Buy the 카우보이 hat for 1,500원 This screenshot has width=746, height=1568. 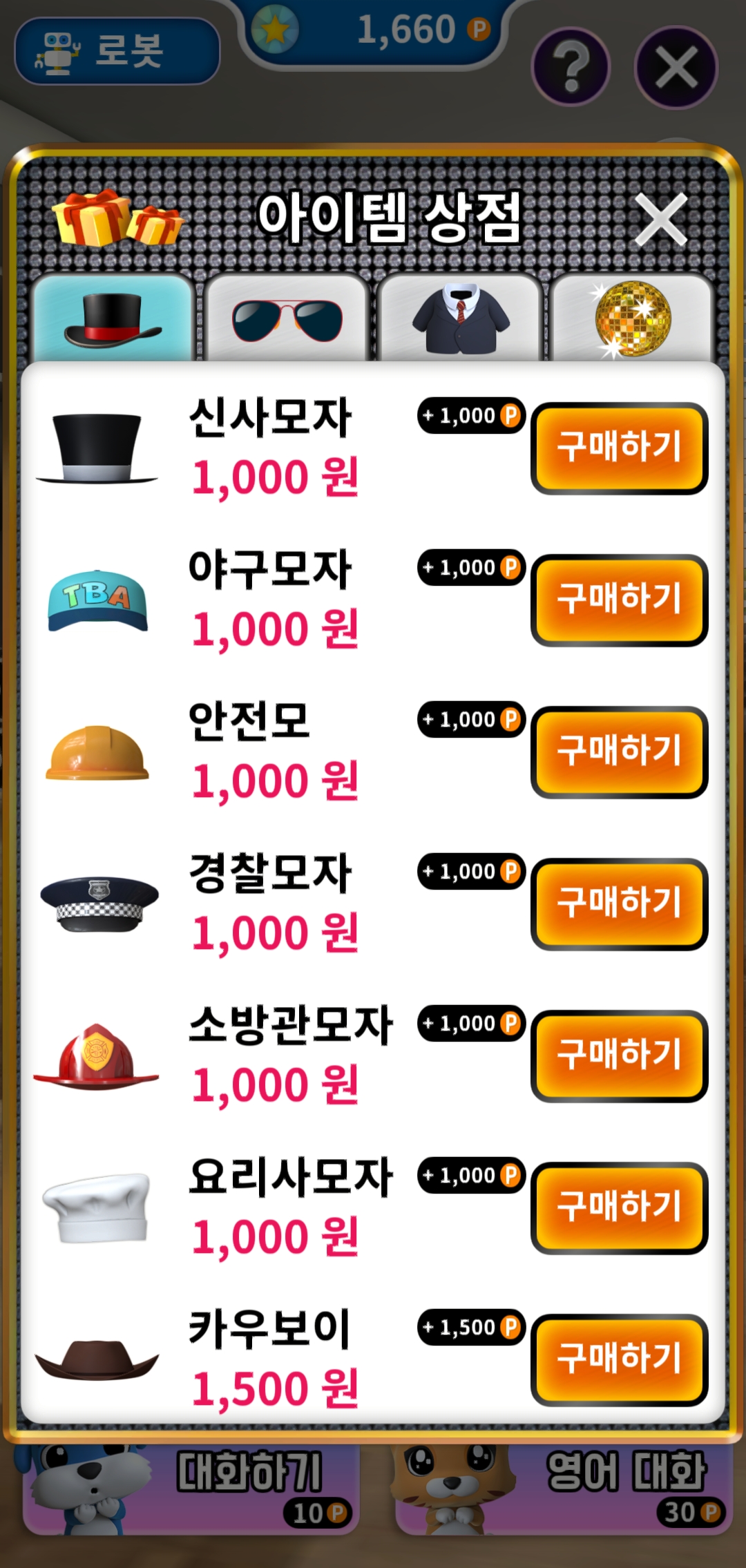[619, 1359]
